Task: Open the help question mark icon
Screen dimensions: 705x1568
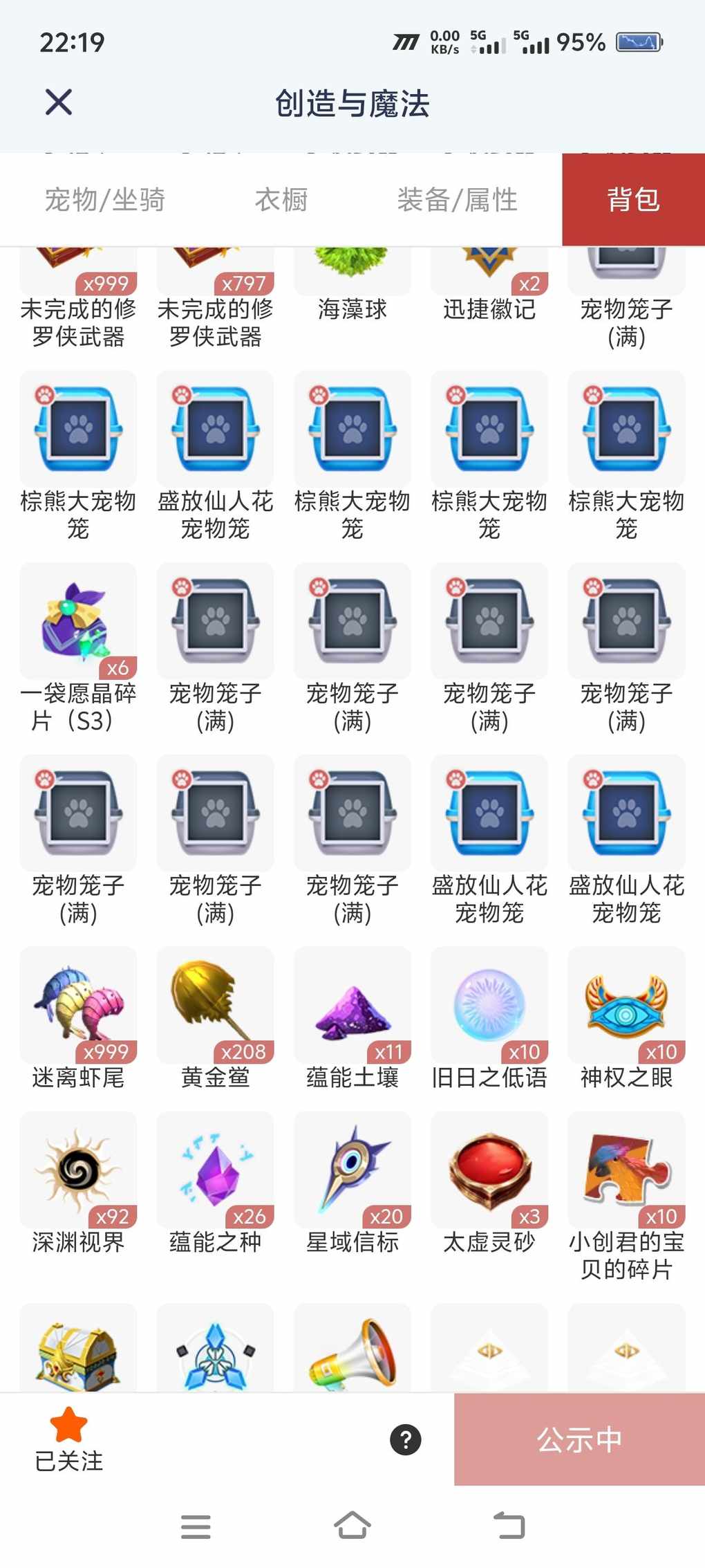Action: pyautogui.click(x=406, y=1440)
